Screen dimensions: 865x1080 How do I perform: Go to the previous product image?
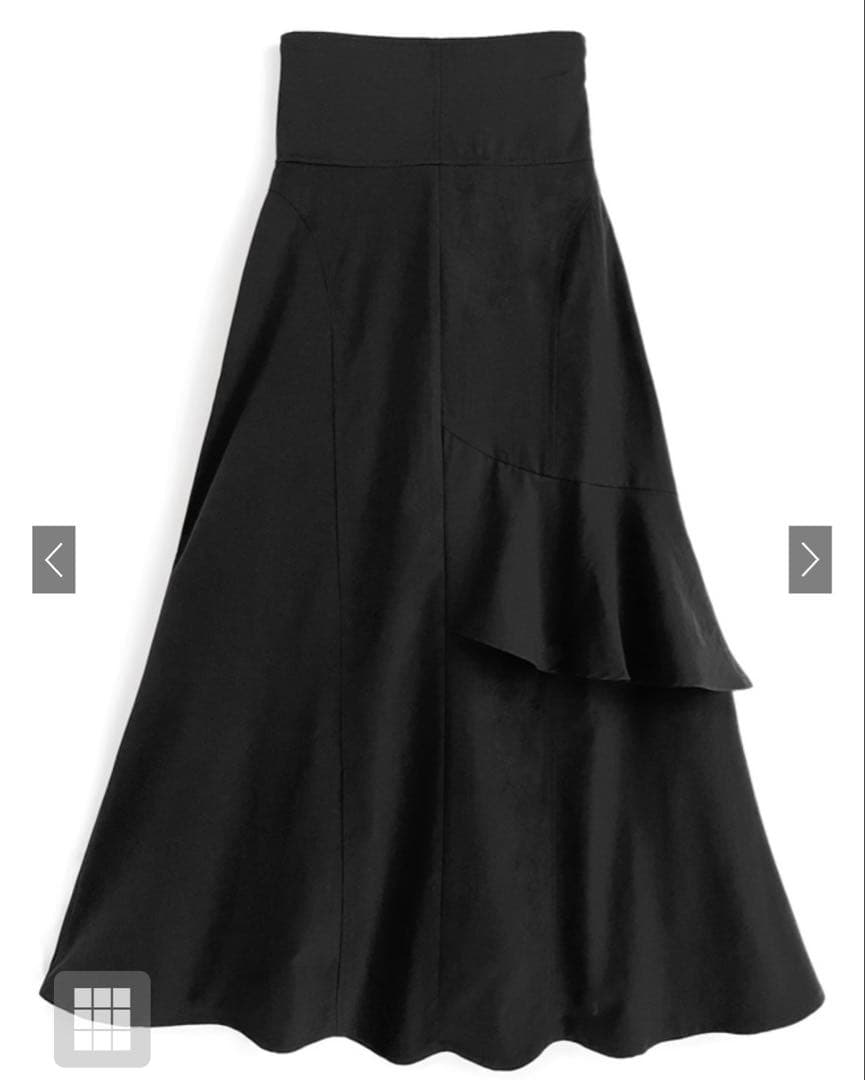pyautogui.click(x=54, y=560)
